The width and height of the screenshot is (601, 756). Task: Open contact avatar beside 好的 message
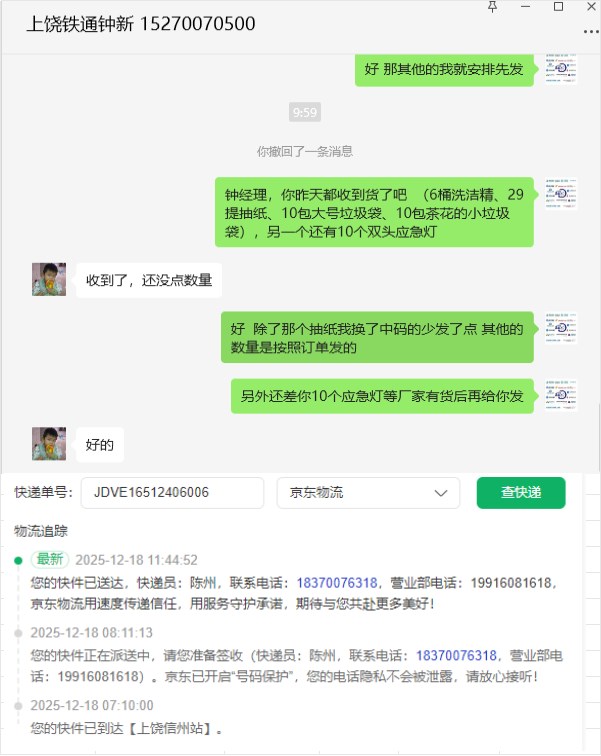[x=49, y=443]
